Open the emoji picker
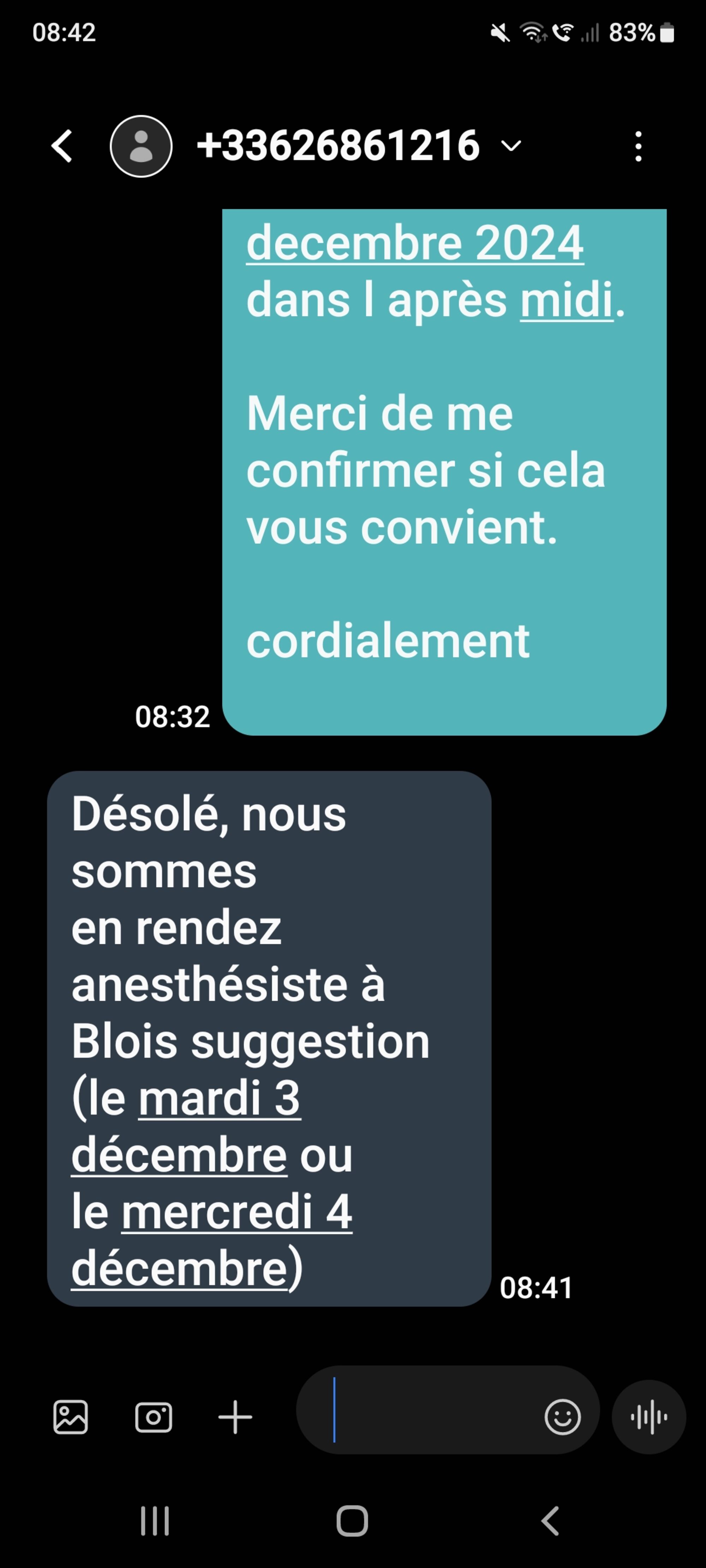This screenshot has width=706, height=1568. [x=562, y=1417]
